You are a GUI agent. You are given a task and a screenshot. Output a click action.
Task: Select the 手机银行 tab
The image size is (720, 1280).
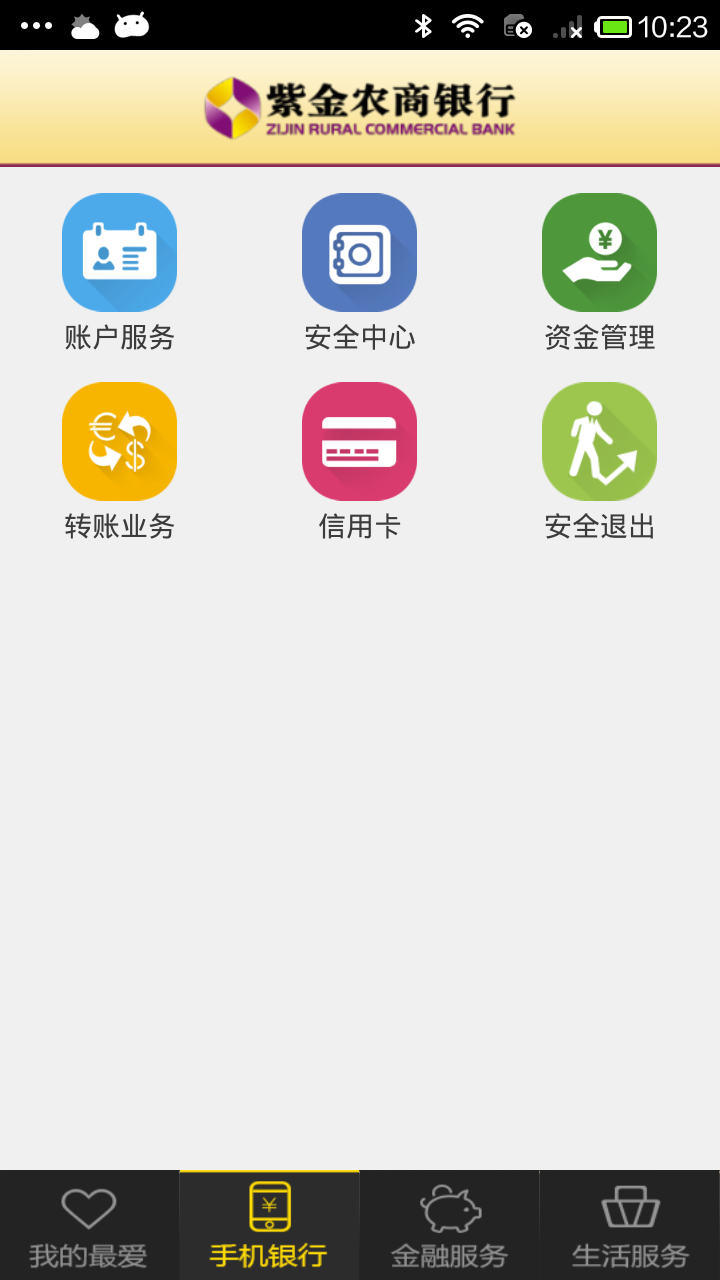[x=269, y=1225]
